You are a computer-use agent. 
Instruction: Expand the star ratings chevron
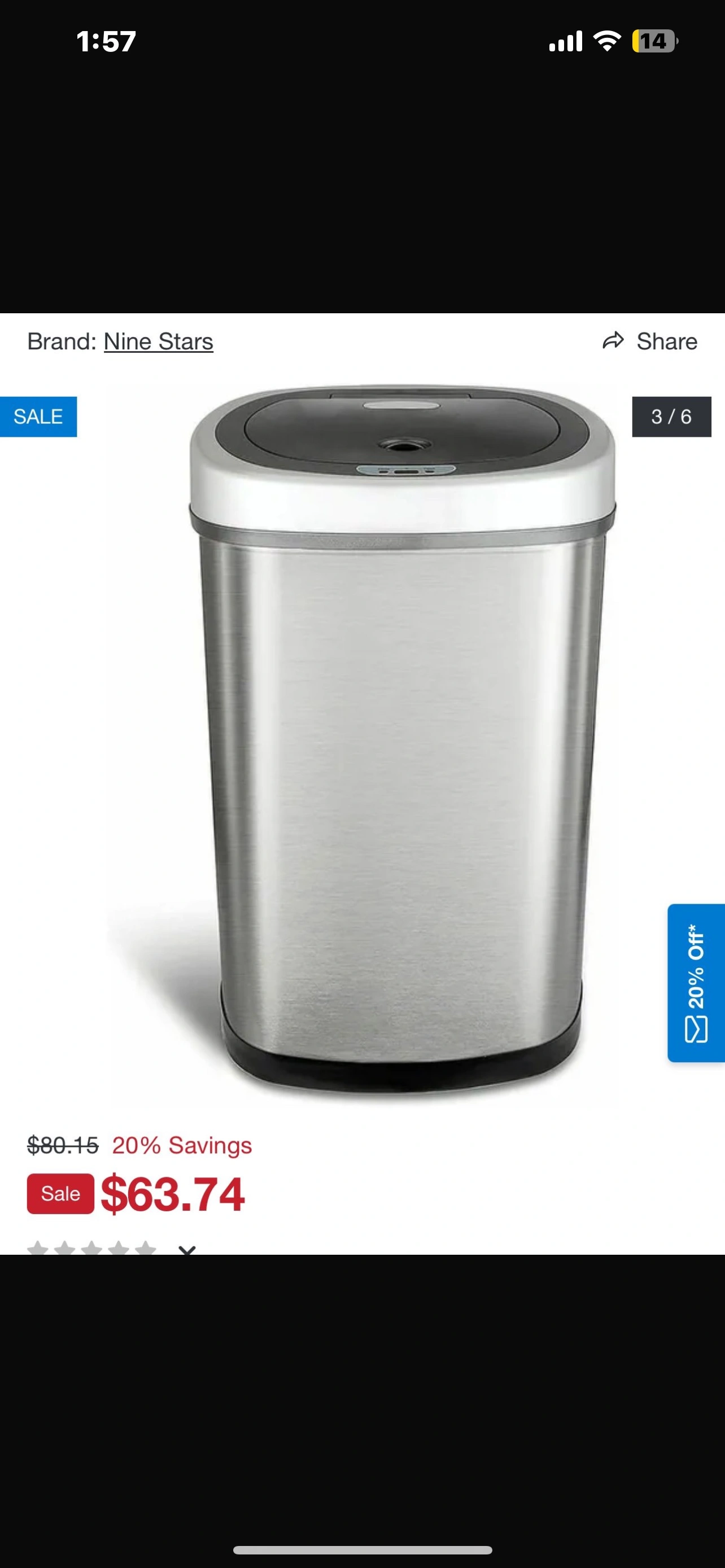[x=187, y=1249]
